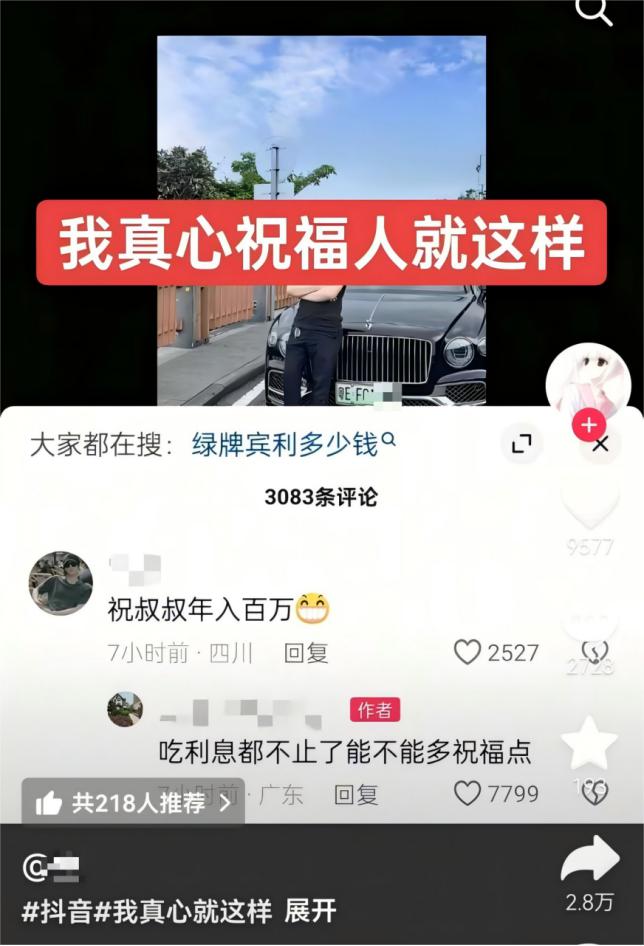Reply to the author's 吃利息 comment

coord(356,795)
